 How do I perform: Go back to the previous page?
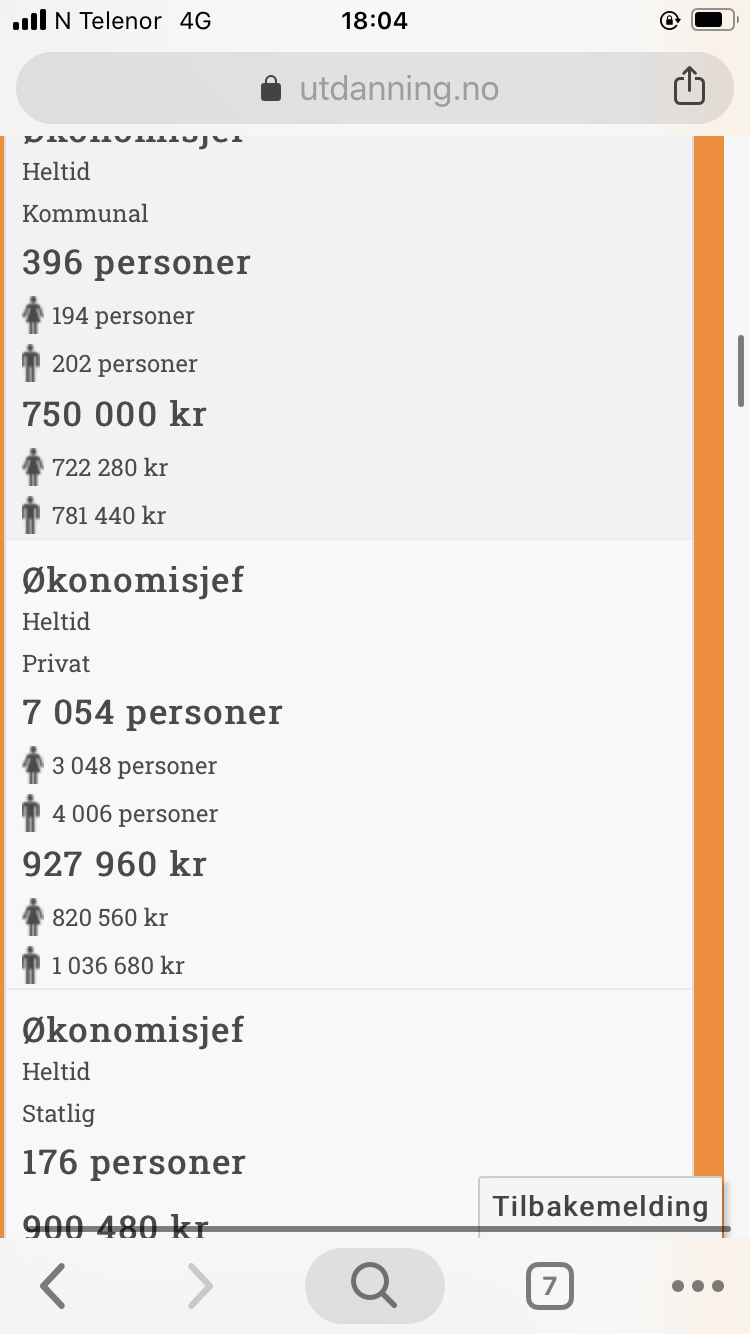(x=53, y=1286)
